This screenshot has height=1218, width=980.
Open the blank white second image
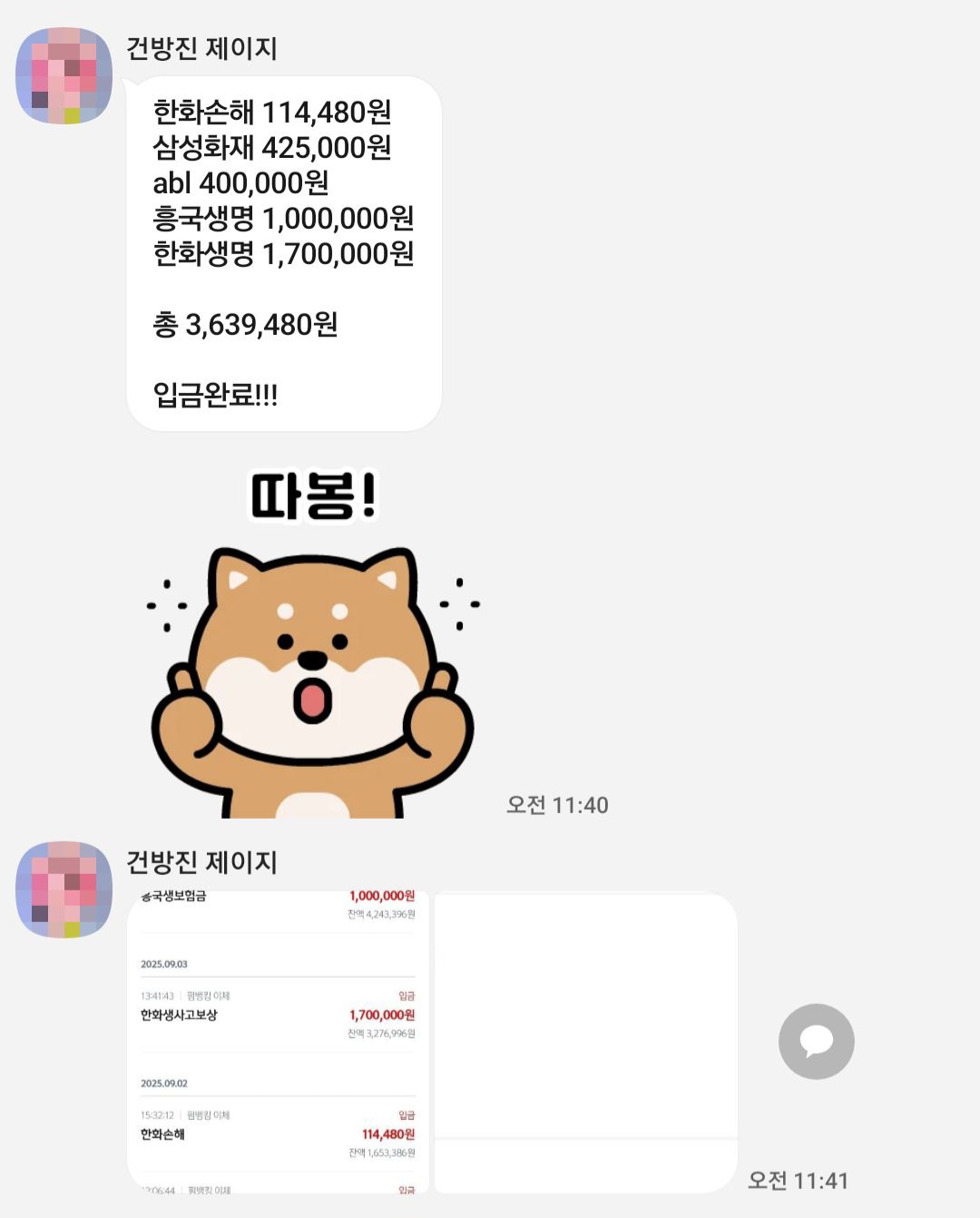[x=585, y=1042]
